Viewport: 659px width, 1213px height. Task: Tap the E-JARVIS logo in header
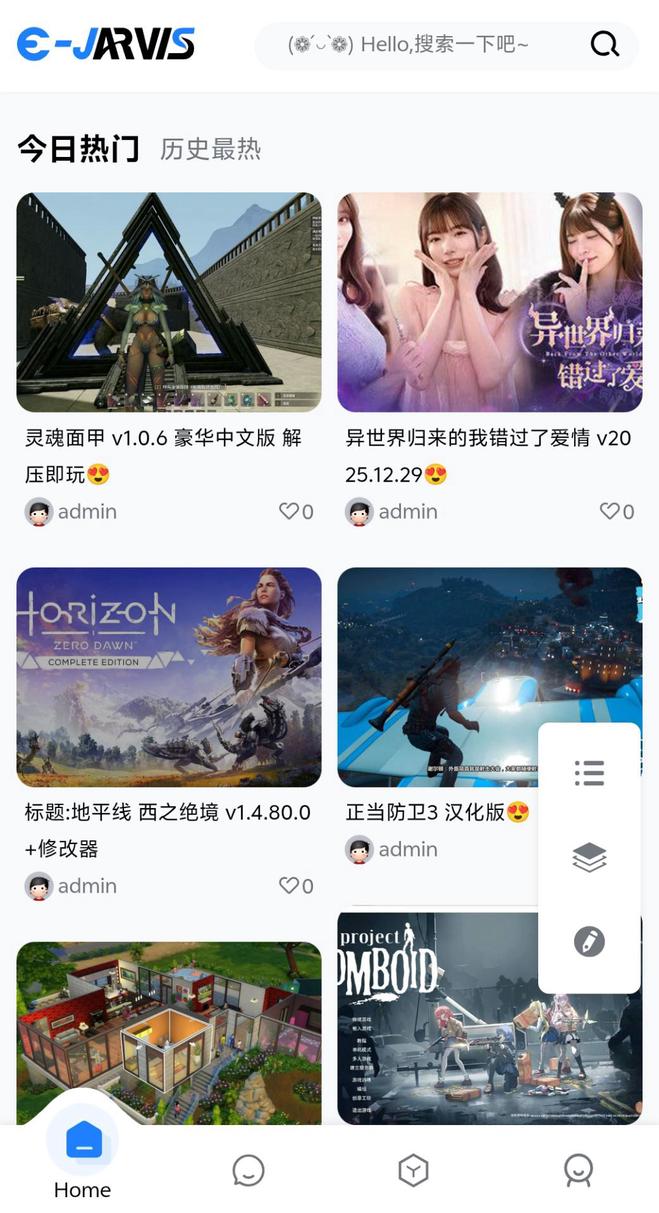(x=106, y=45)
